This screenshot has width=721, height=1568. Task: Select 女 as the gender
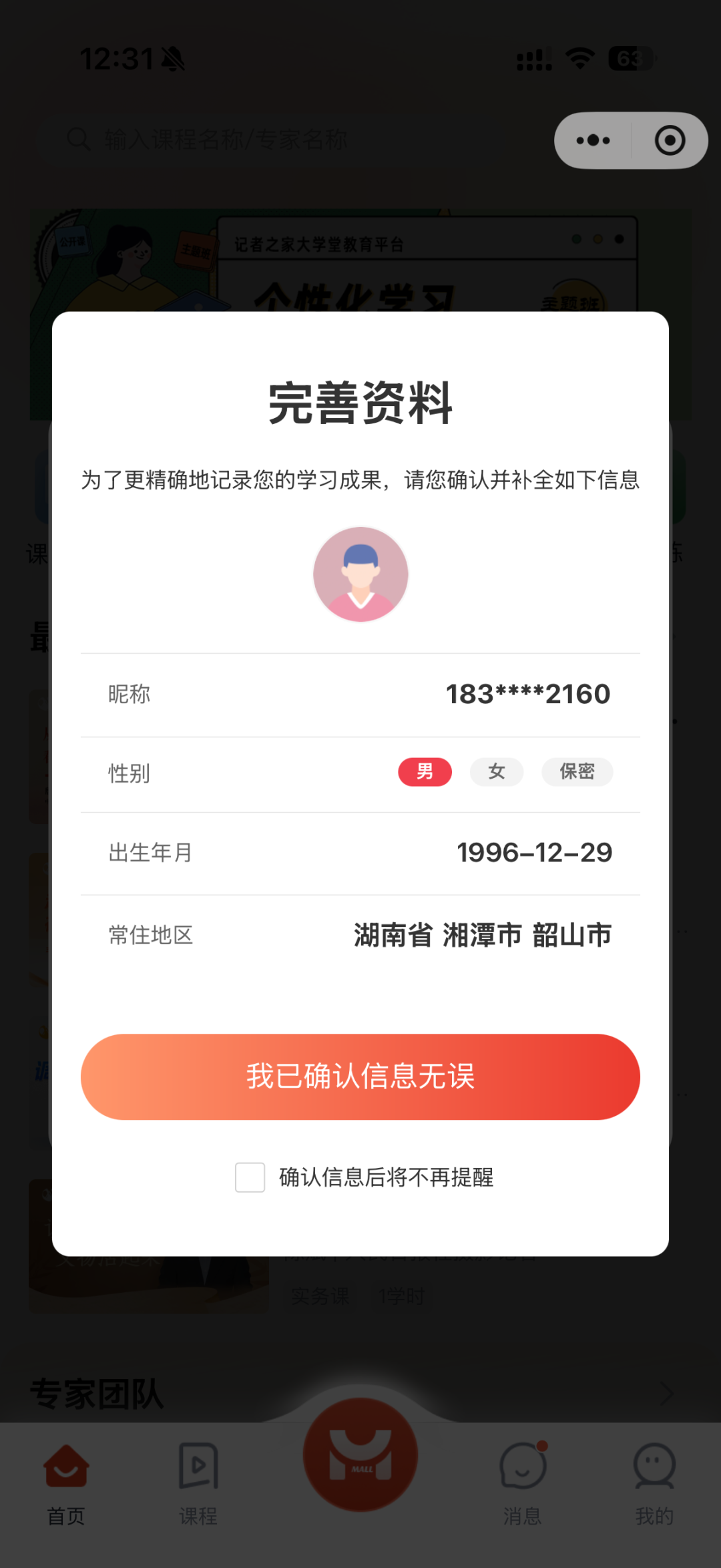[497, 772]
